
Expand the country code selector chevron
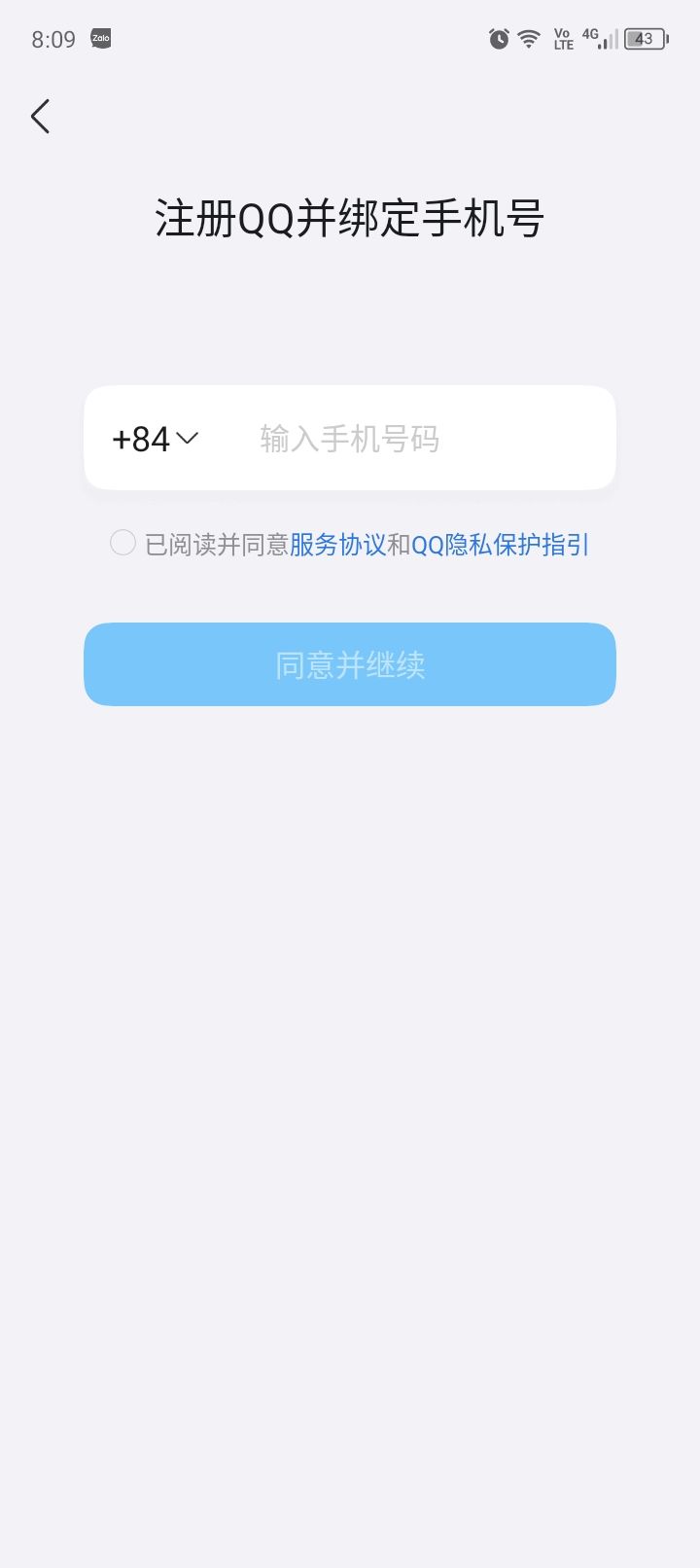tap(191, 438)
